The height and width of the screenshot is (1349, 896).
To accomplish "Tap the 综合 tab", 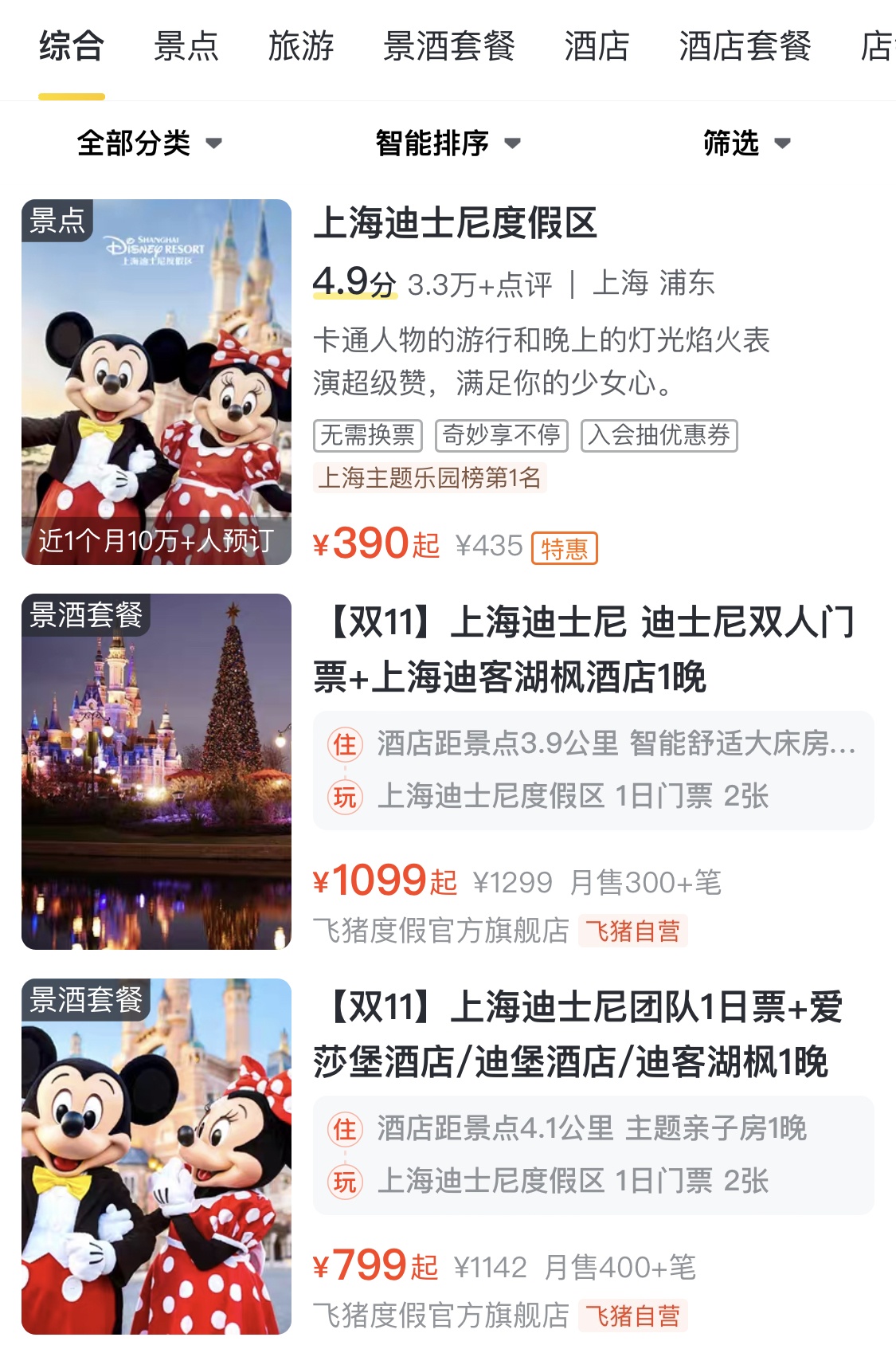I will tap(72, 46).
